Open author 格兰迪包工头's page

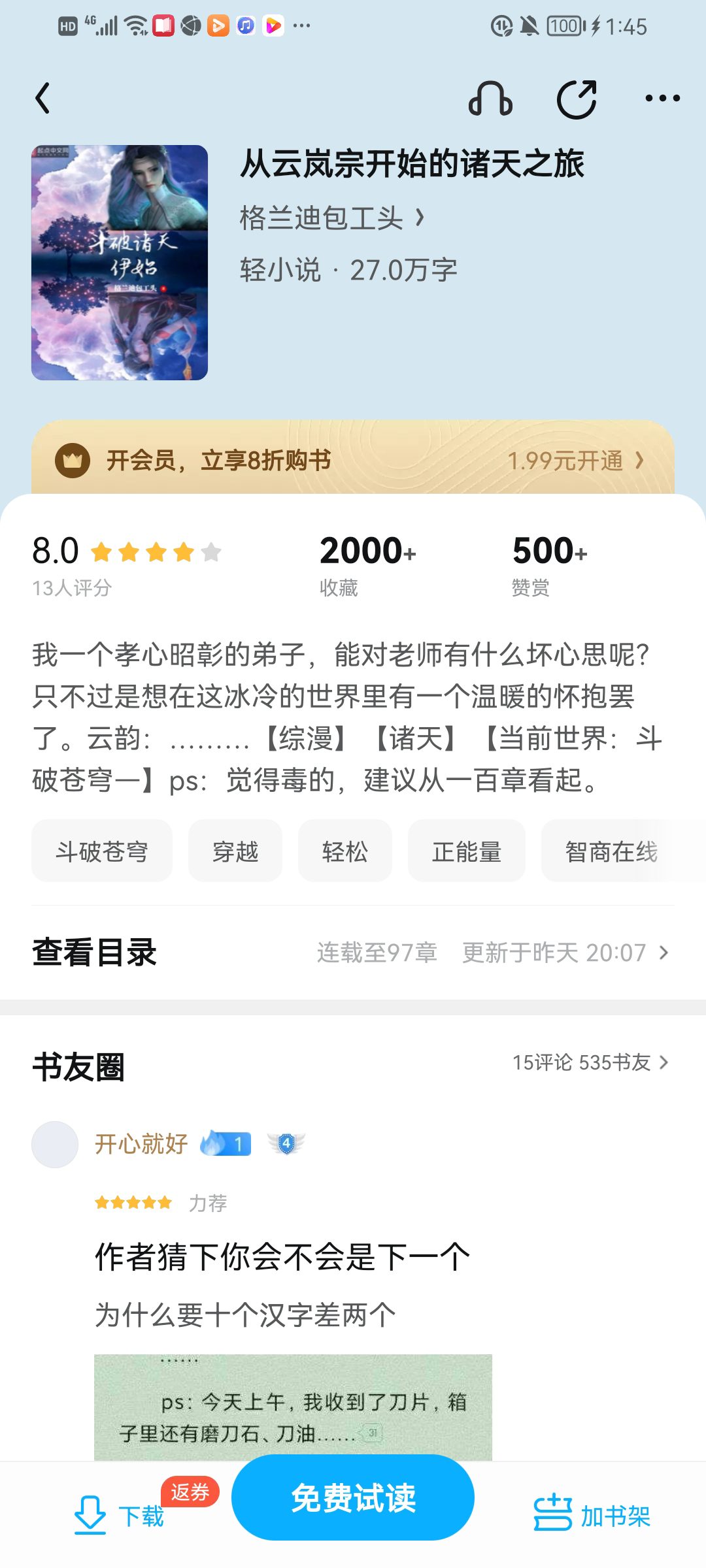[x=332, y=218]
